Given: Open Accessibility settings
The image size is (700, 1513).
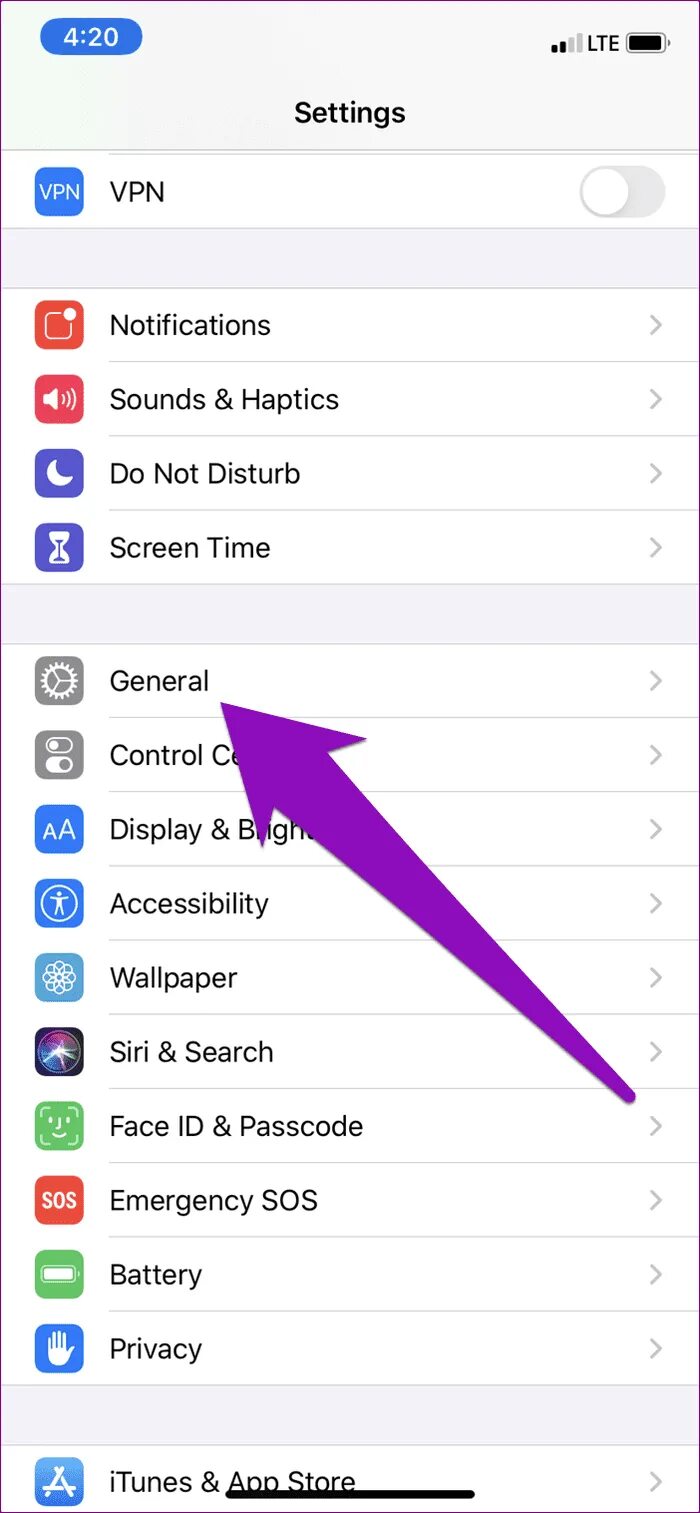Looking at the screenshot, I should 350,903.
